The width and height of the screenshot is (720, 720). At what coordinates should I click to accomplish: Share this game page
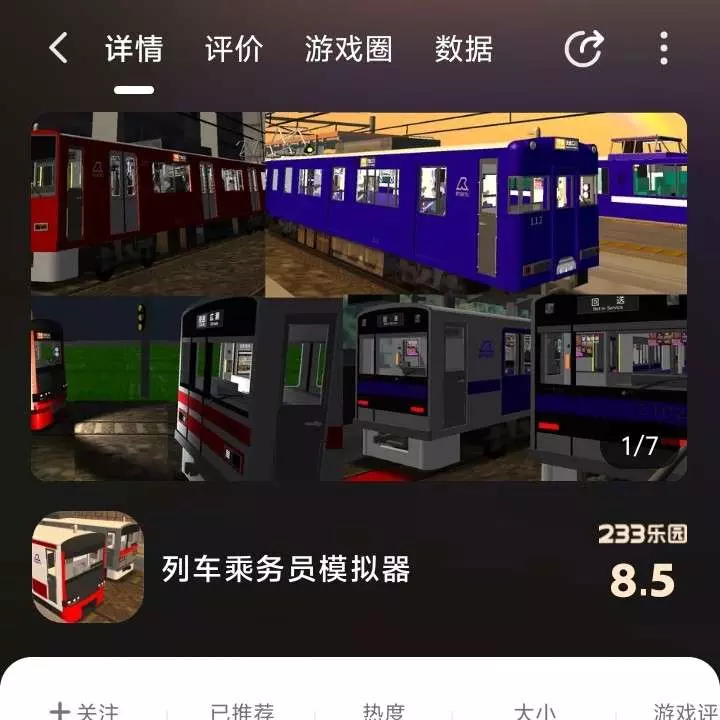pyautogui.click(x=584, y=49)
